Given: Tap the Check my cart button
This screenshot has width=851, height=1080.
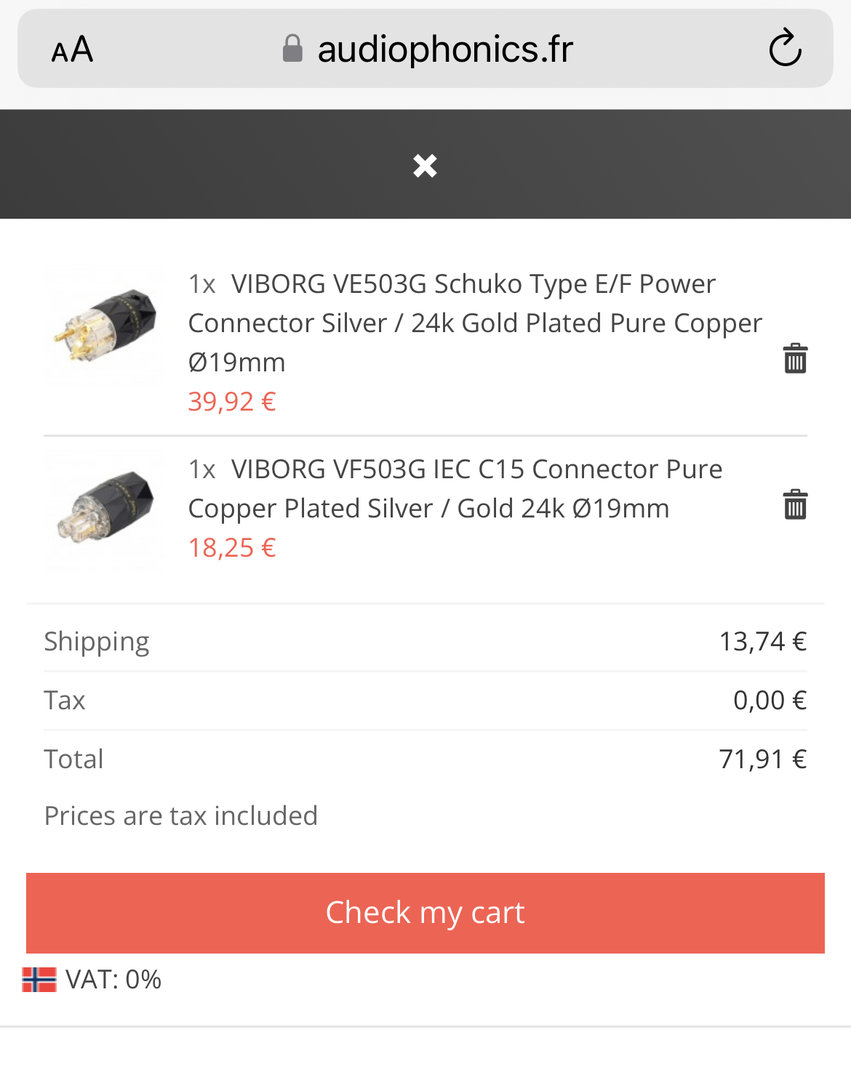Looking at the screenshot, I should point(425,912).
